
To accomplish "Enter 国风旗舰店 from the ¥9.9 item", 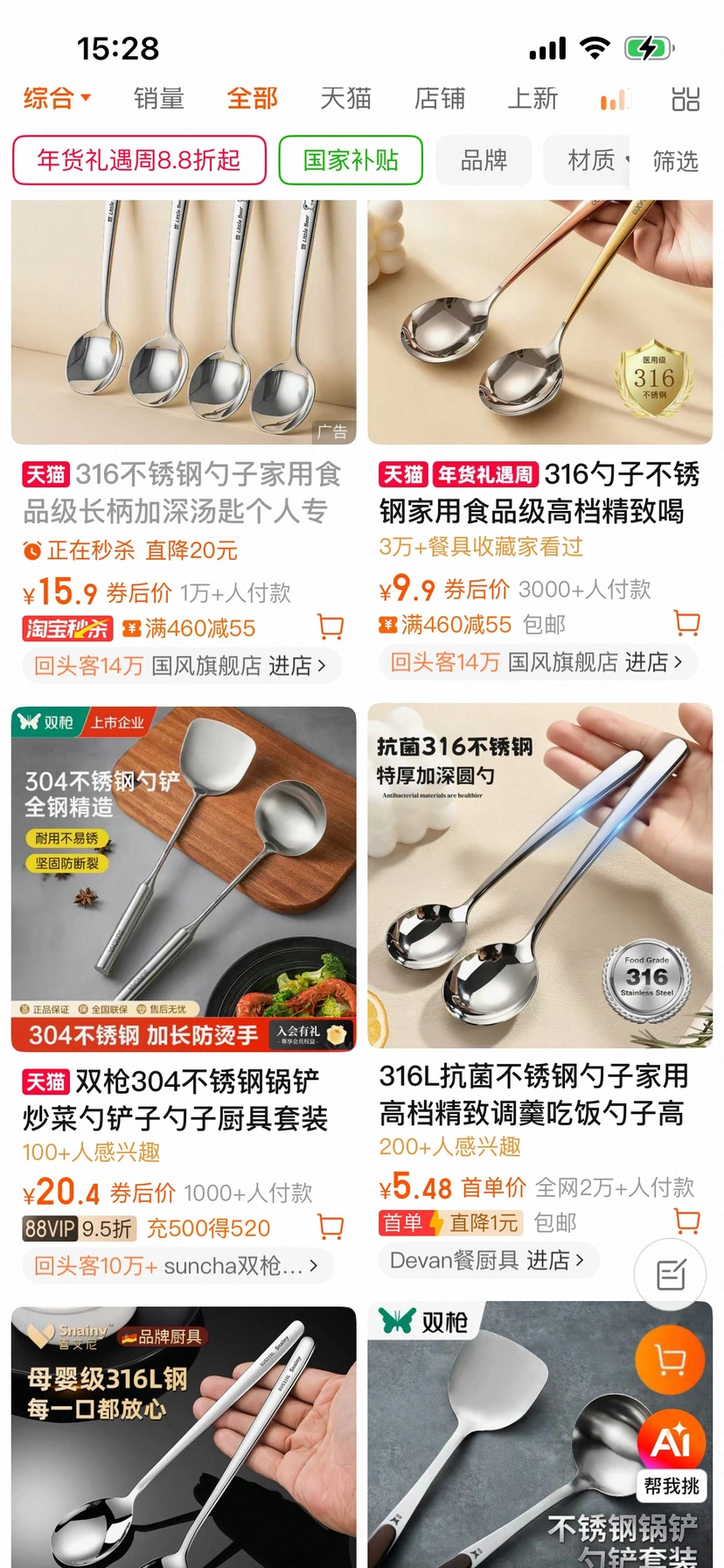I will tap(593, 662).
